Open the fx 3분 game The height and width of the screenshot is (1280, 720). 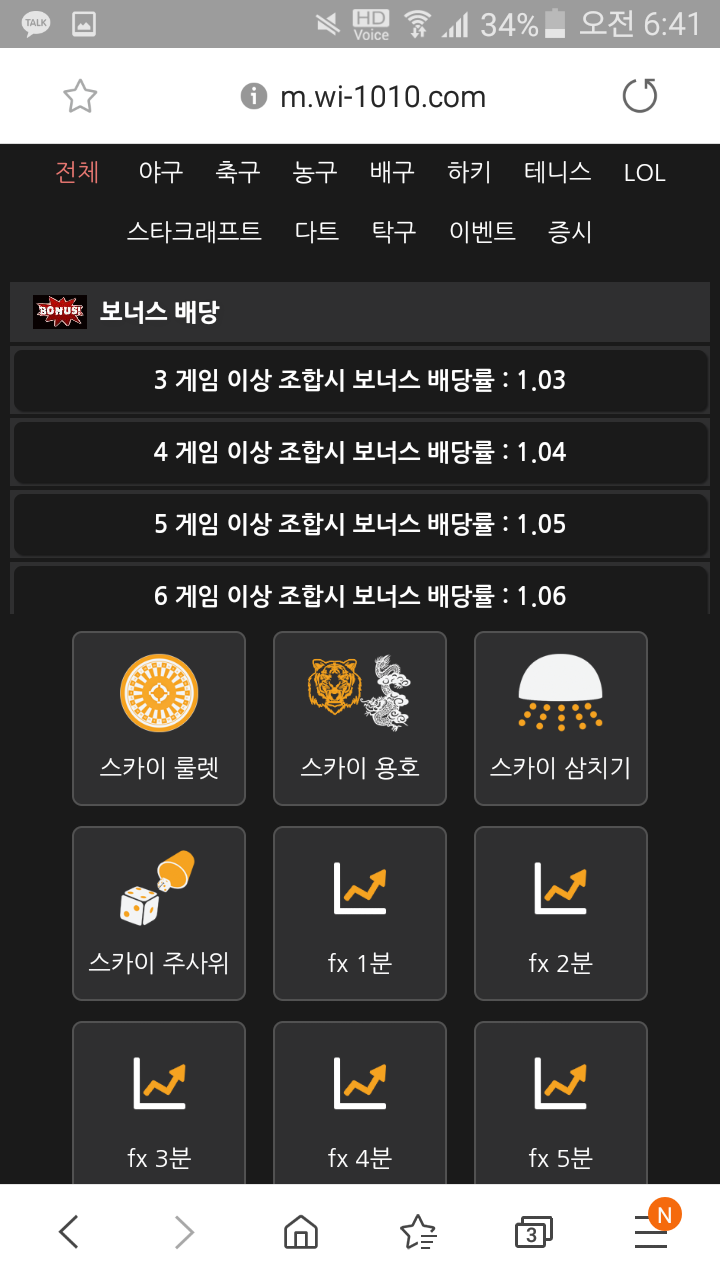click(x=159, y=1105)
